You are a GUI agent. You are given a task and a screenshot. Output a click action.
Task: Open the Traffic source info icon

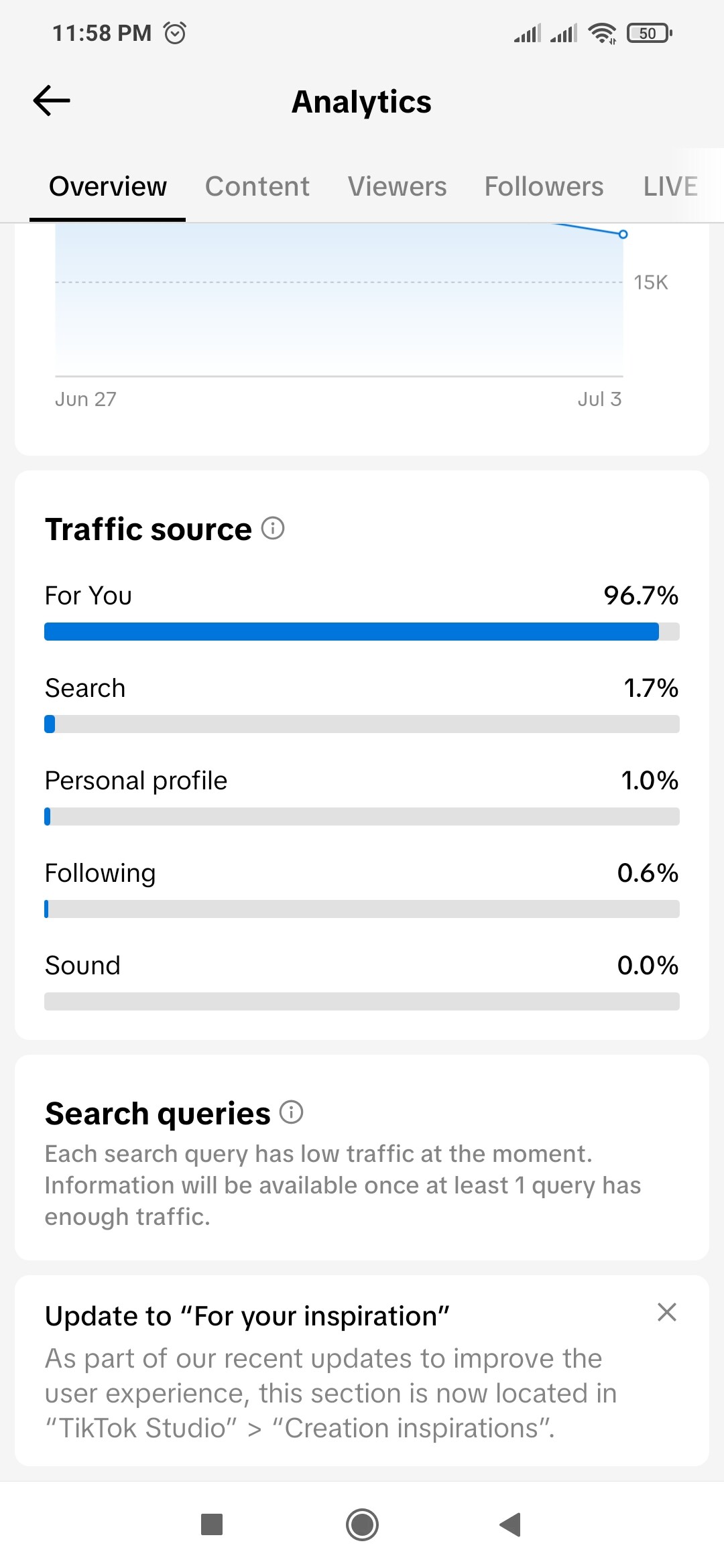[273, 528]
